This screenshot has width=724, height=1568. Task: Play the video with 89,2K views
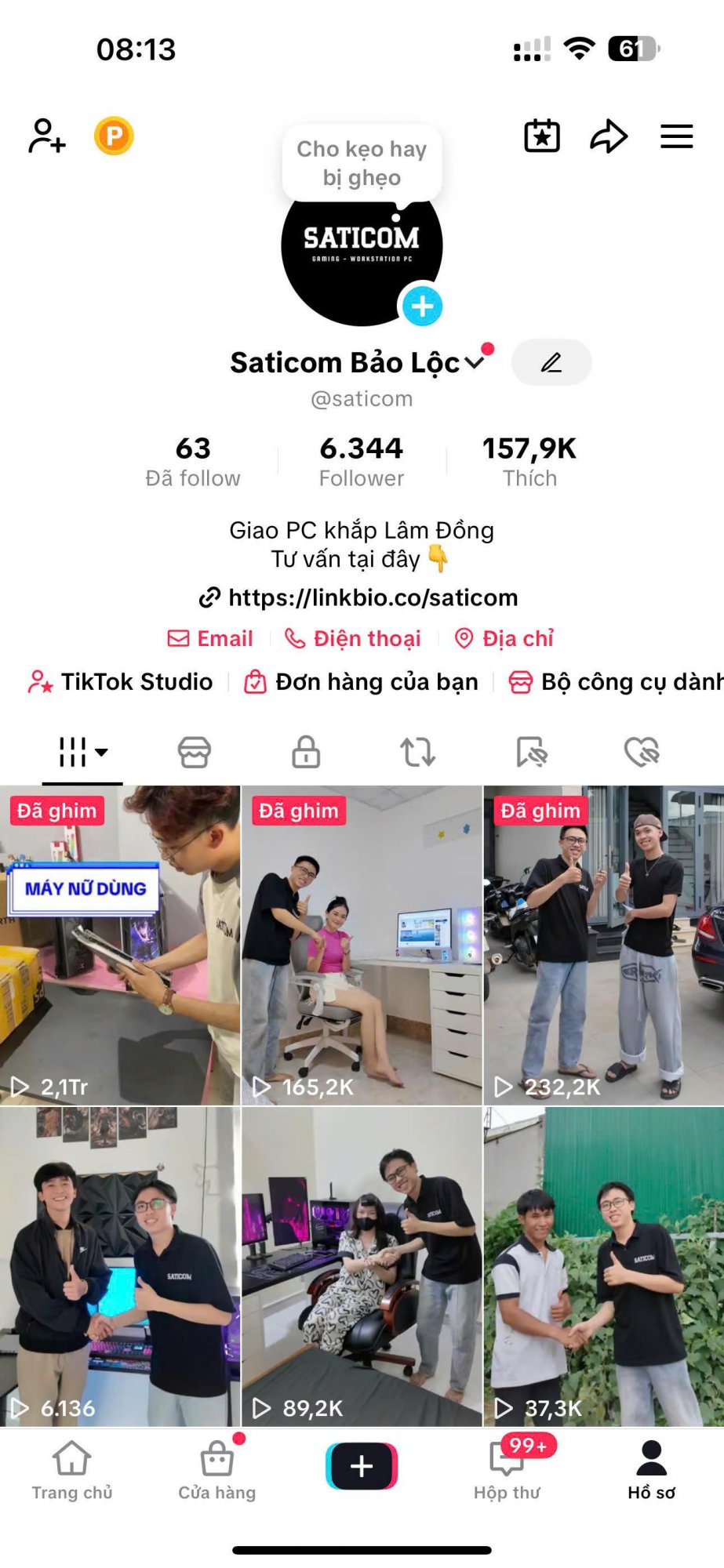point(362,1266)
